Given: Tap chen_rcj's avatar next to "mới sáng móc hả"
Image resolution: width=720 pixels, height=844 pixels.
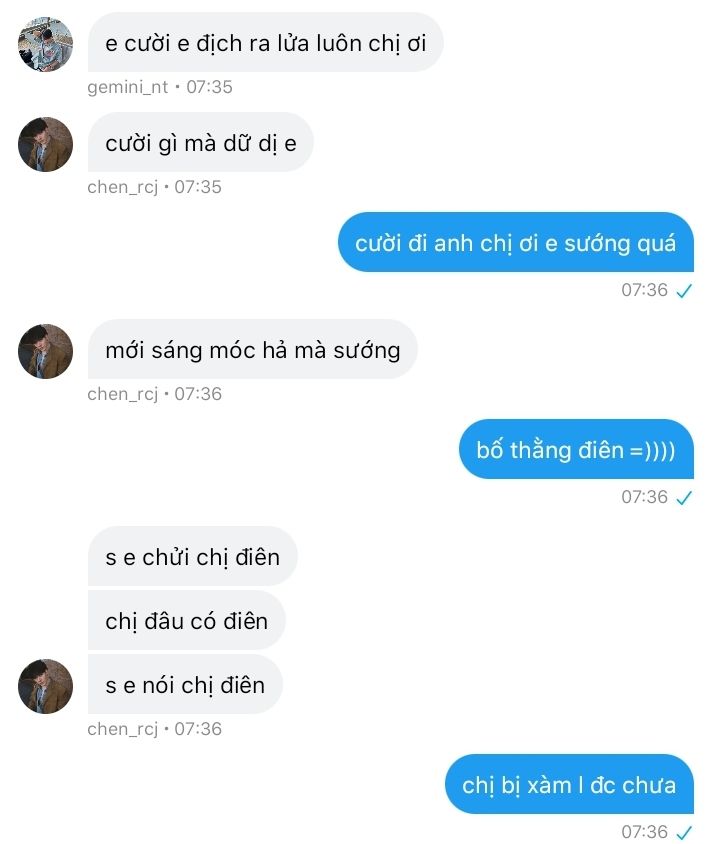Looking at the screenshot, I should [x=46, y=351].
